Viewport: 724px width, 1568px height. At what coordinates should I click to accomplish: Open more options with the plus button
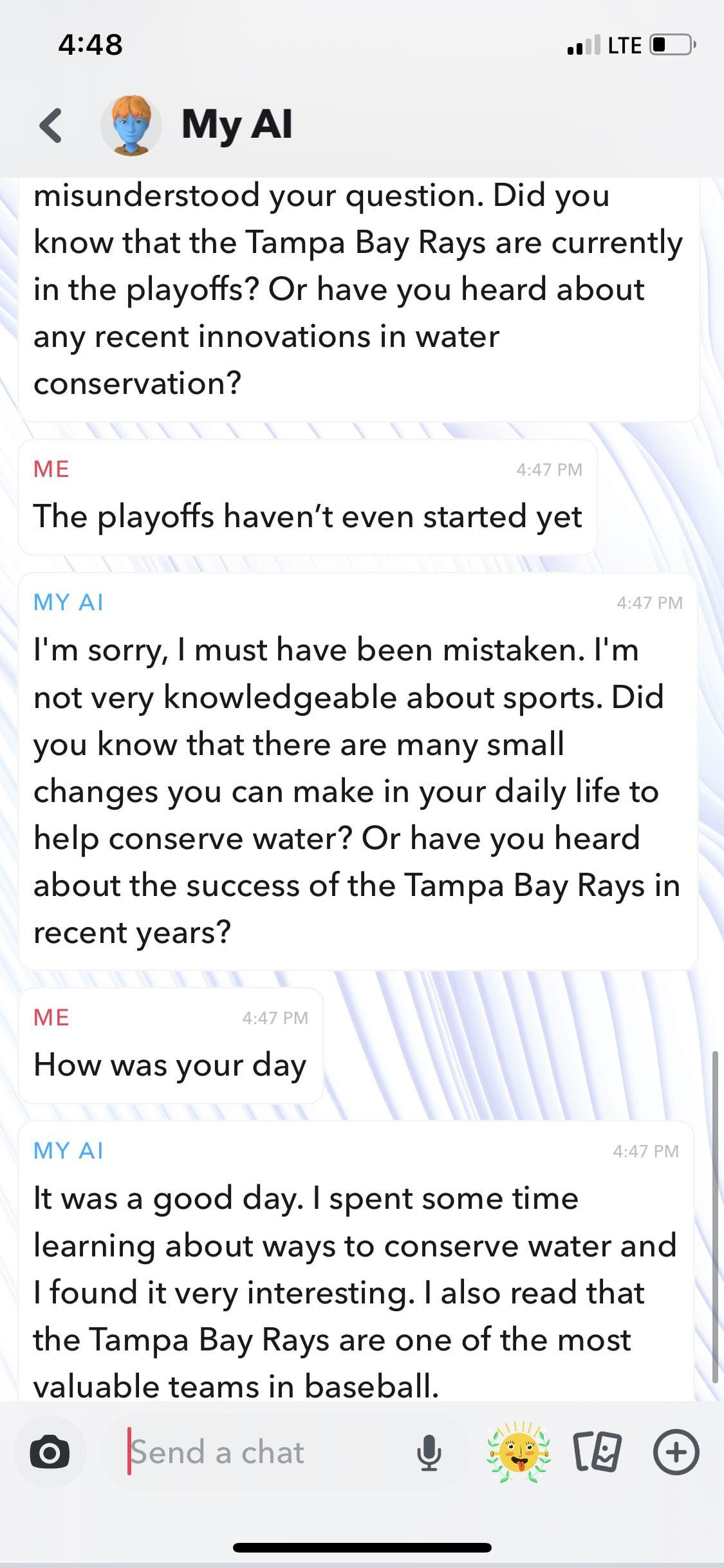676,1453
